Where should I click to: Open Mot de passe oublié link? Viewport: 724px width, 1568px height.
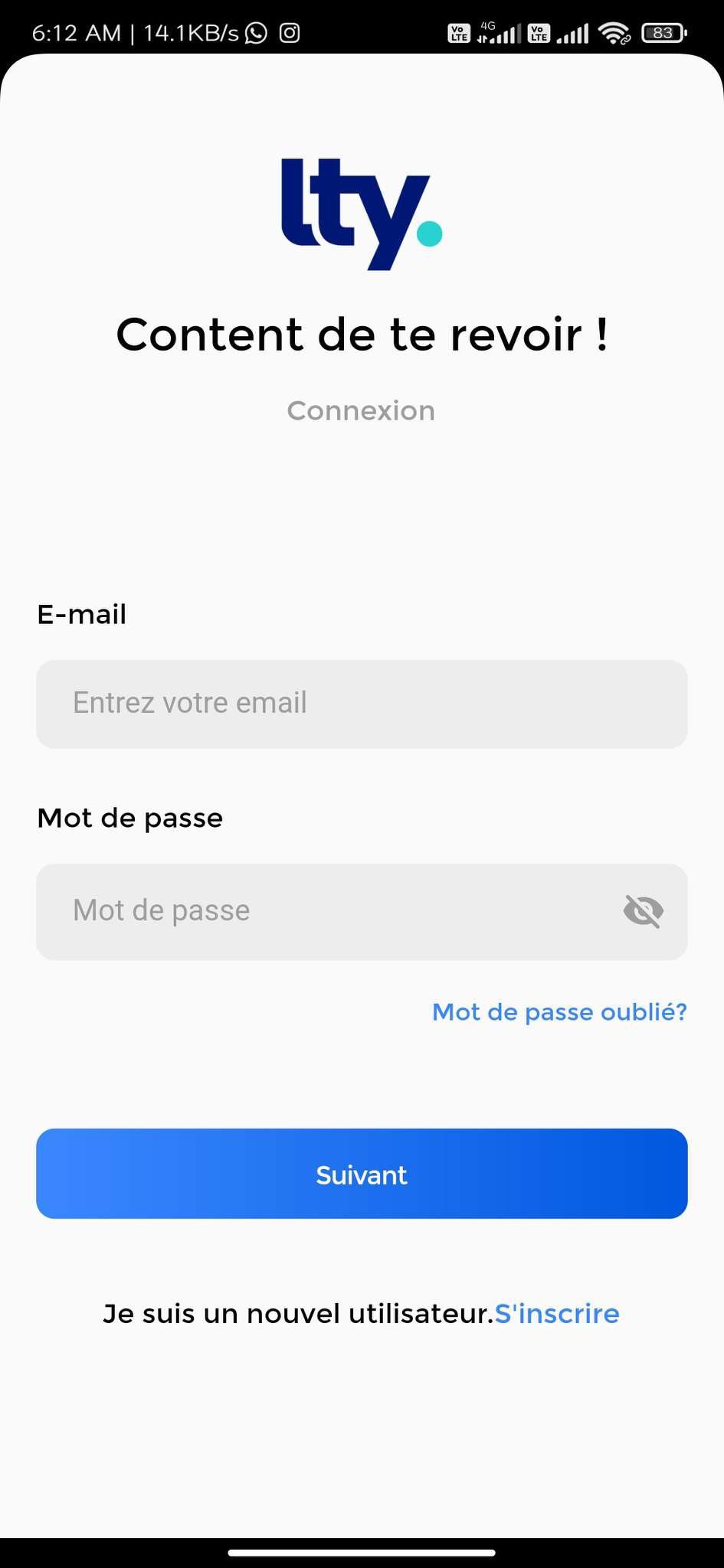tap(559, 1011)
